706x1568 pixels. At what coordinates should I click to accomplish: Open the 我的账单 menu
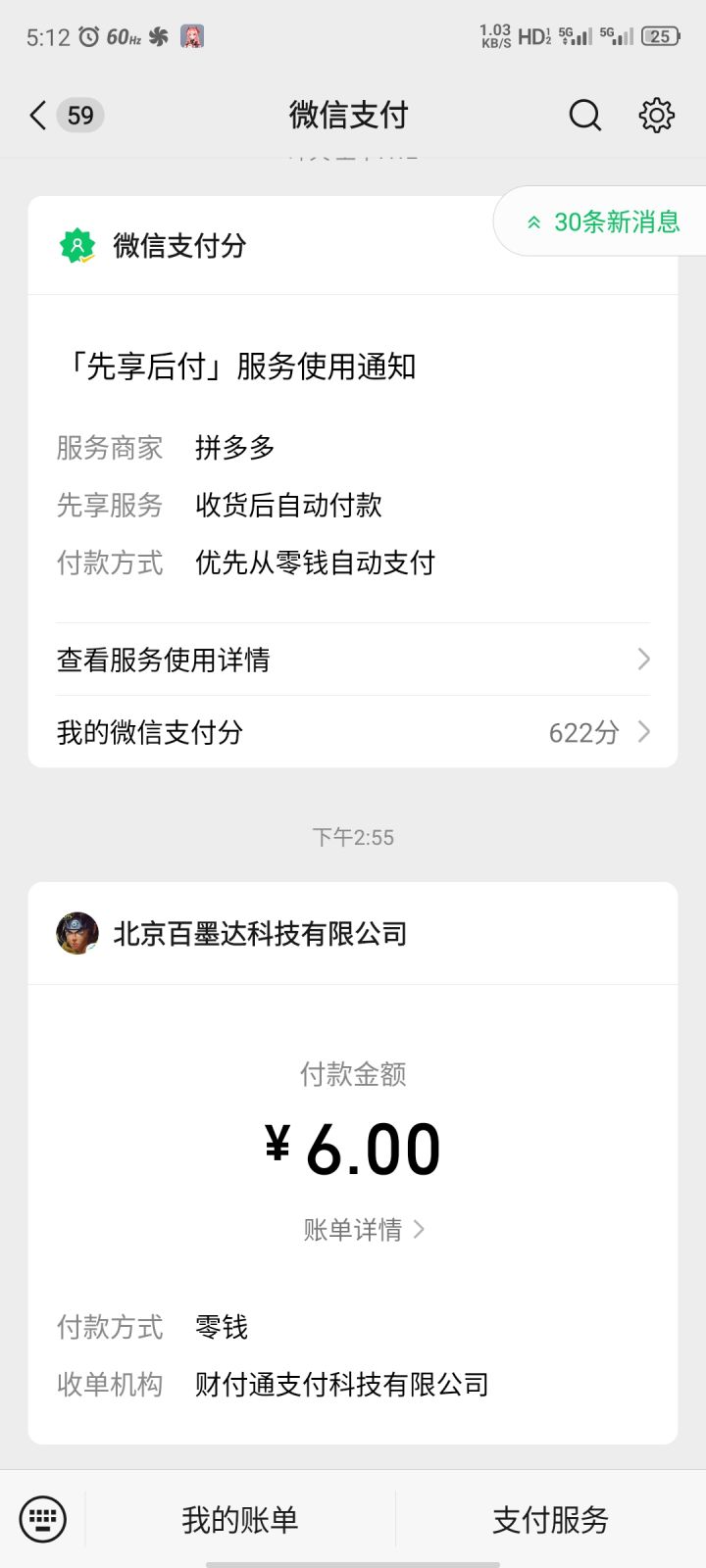point(240,1520)
